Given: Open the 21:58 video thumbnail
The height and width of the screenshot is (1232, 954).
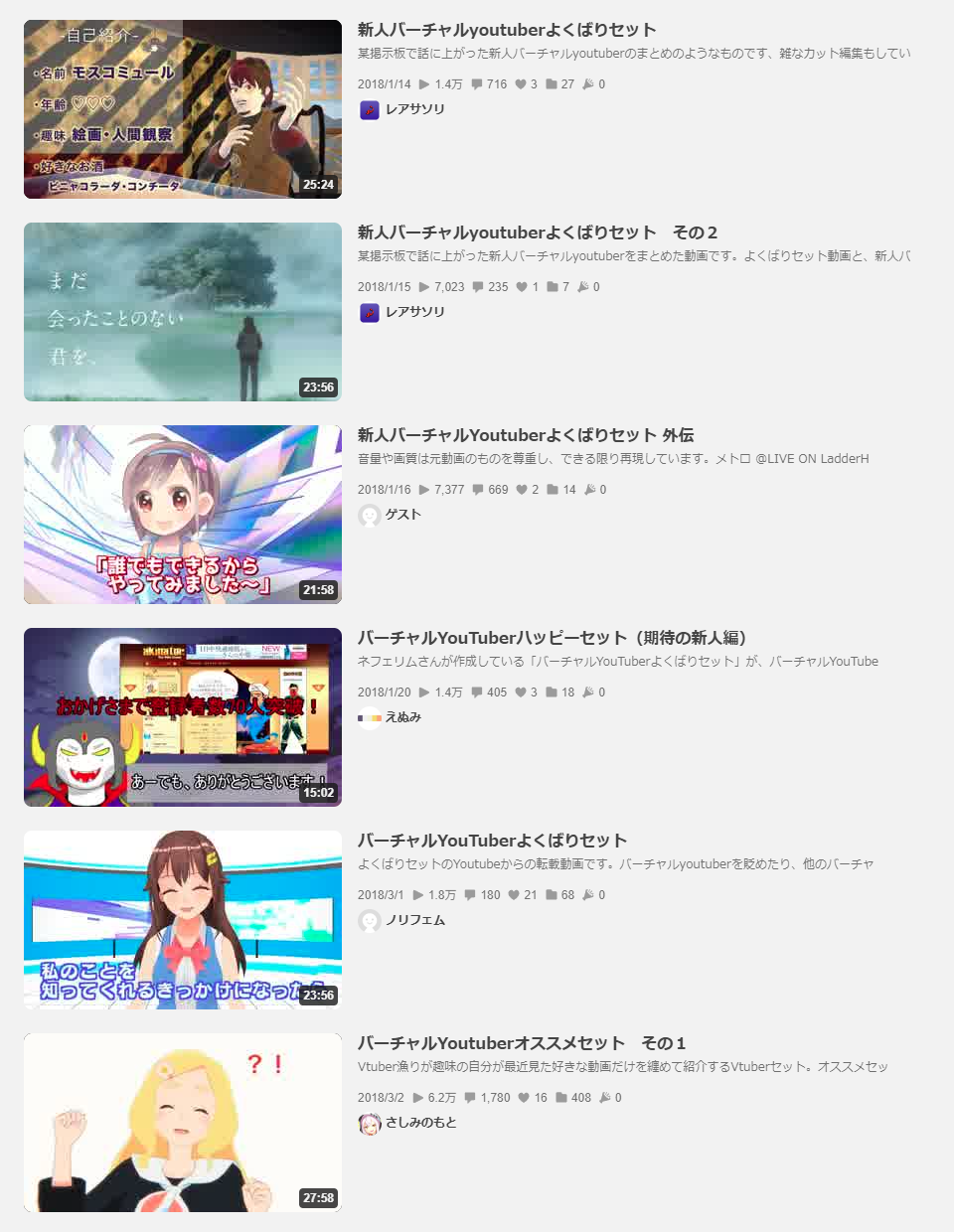Looking at the screenshot, I should click(183, 515).
